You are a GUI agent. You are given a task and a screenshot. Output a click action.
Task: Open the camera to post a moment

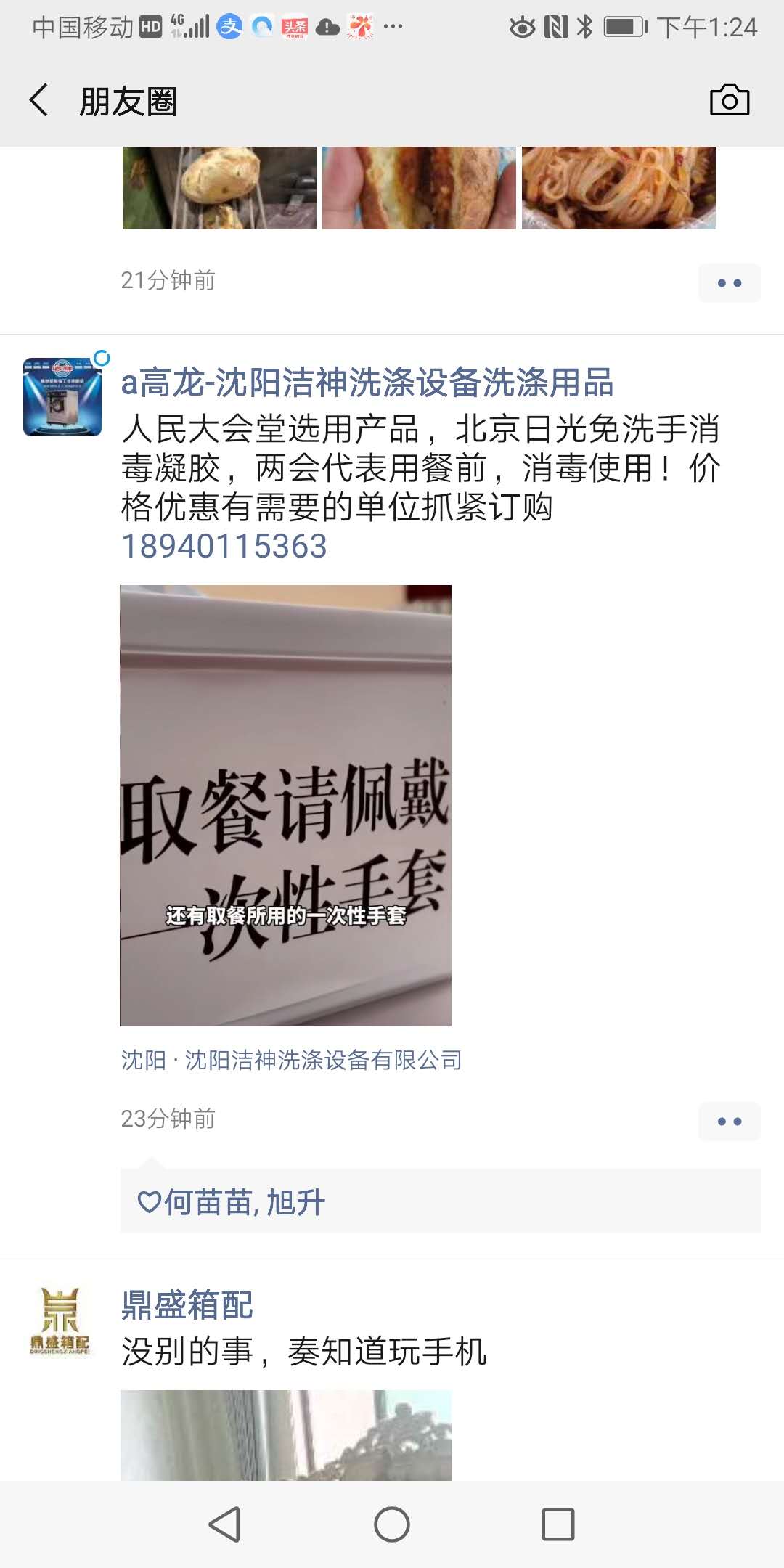click(x=729, y=100)
